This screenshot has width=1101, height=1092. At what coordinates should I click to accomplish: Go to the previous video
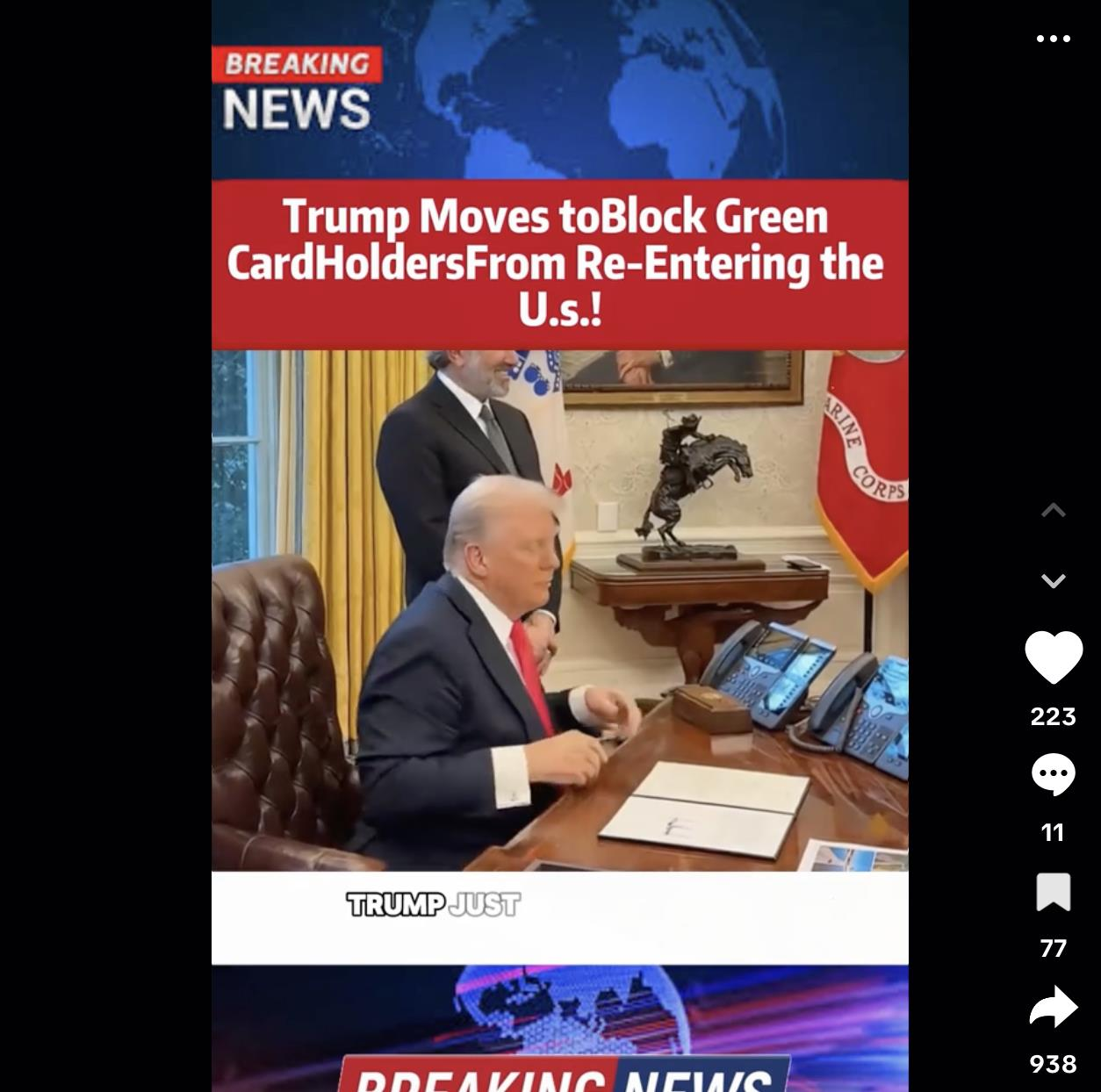(1053, 511)
